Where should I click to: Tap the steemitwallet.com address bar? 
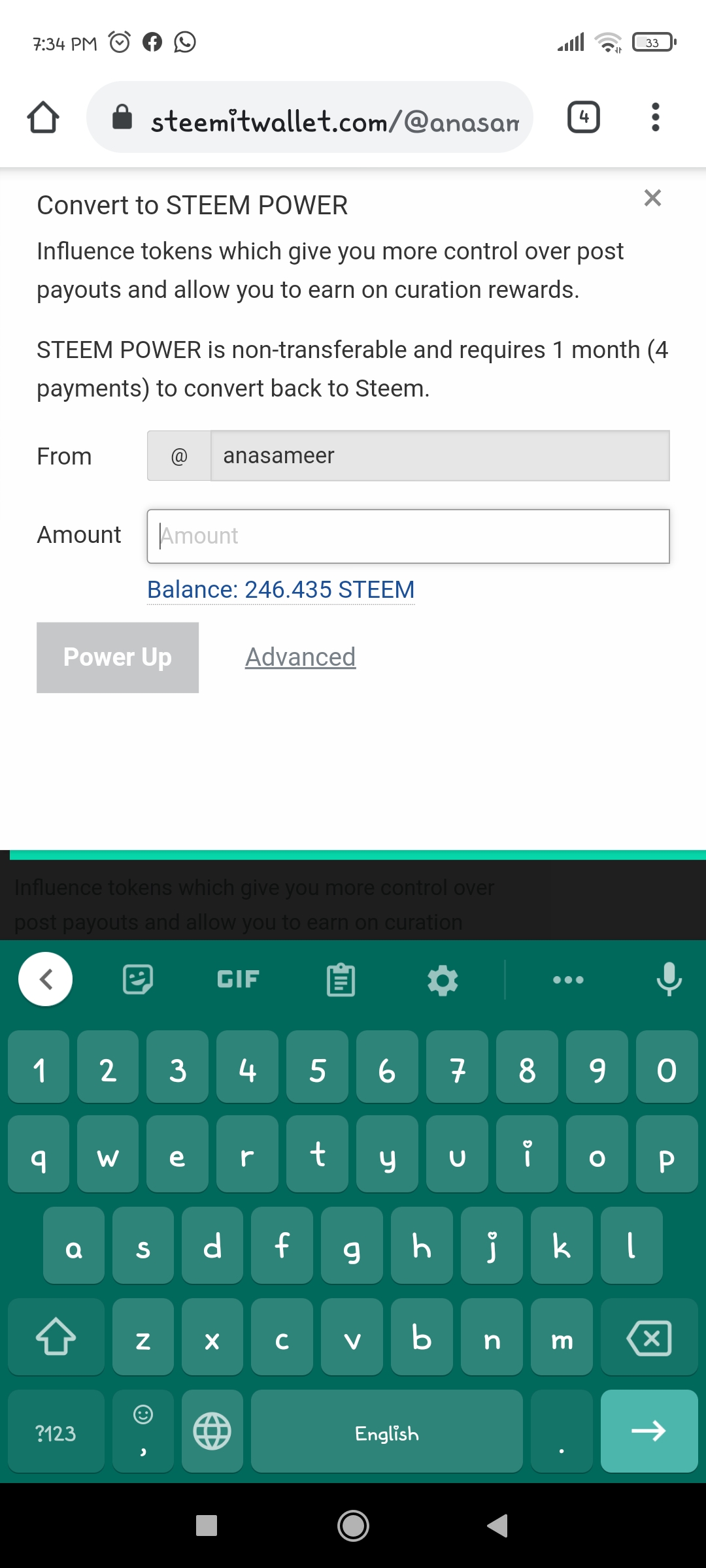click(310, 118)
